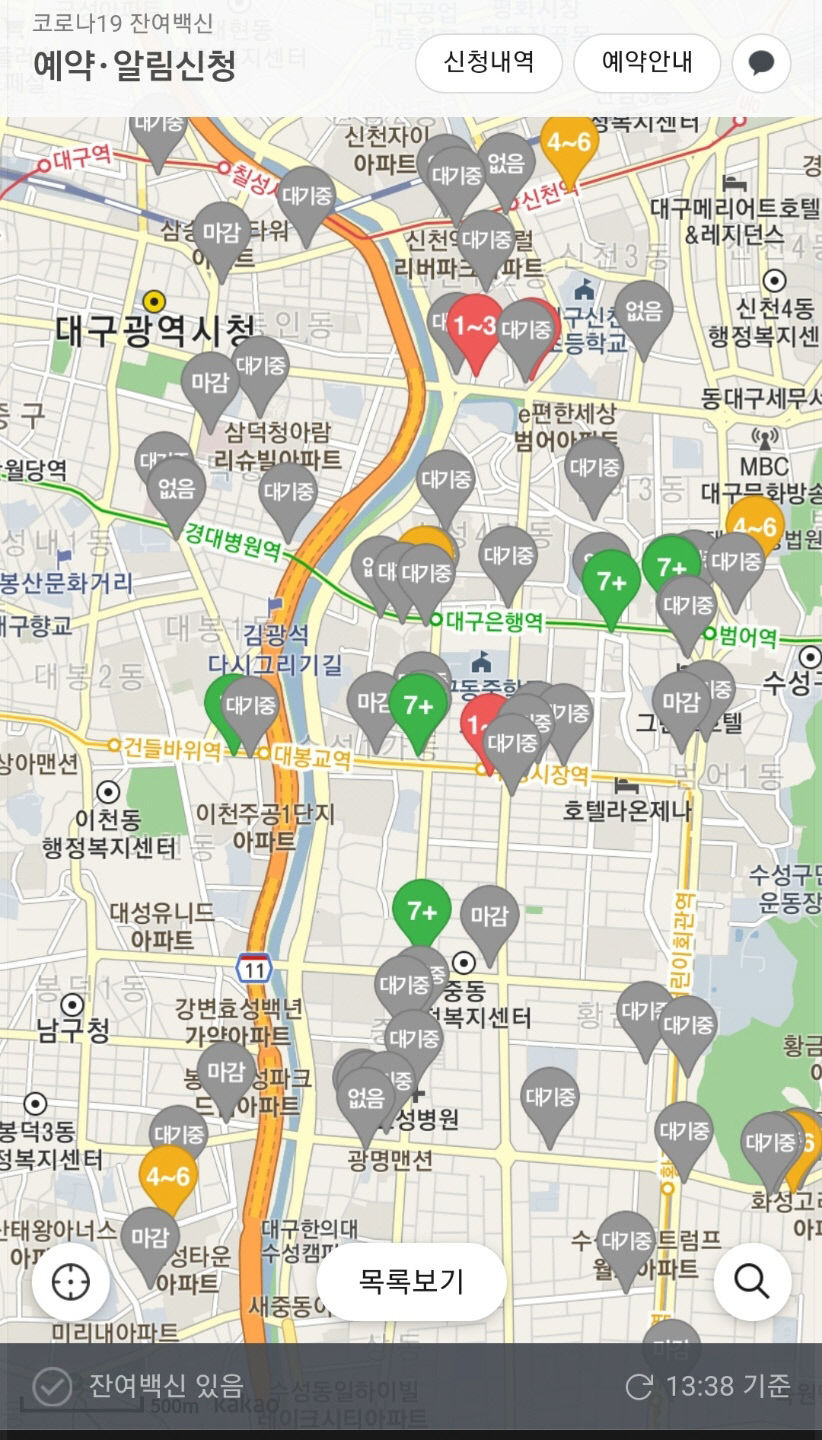
Task: Open the chat bubble icon
Action: [x=761, y=63]
